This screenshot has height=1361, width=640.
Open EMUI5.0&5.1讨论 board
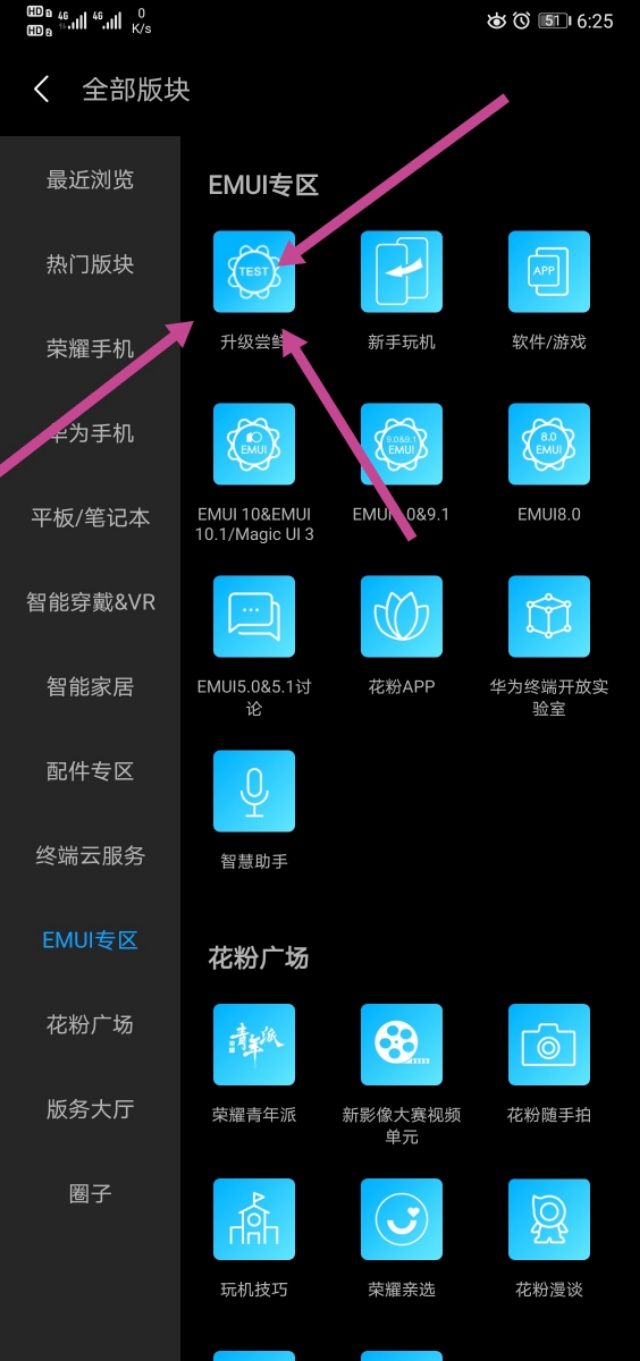click(x=253, y=617)
